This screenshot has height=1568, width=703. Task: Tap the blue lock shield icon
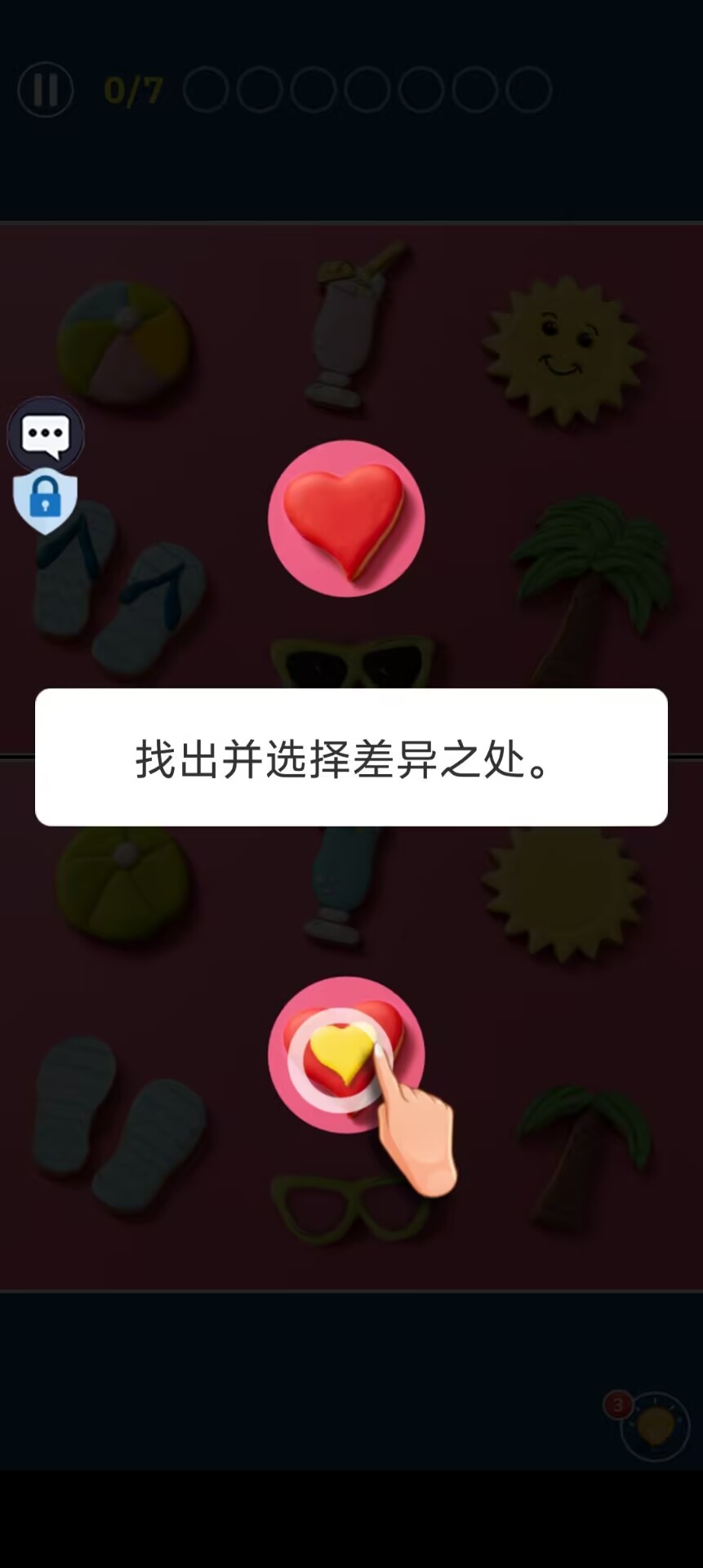click(46, 498)
